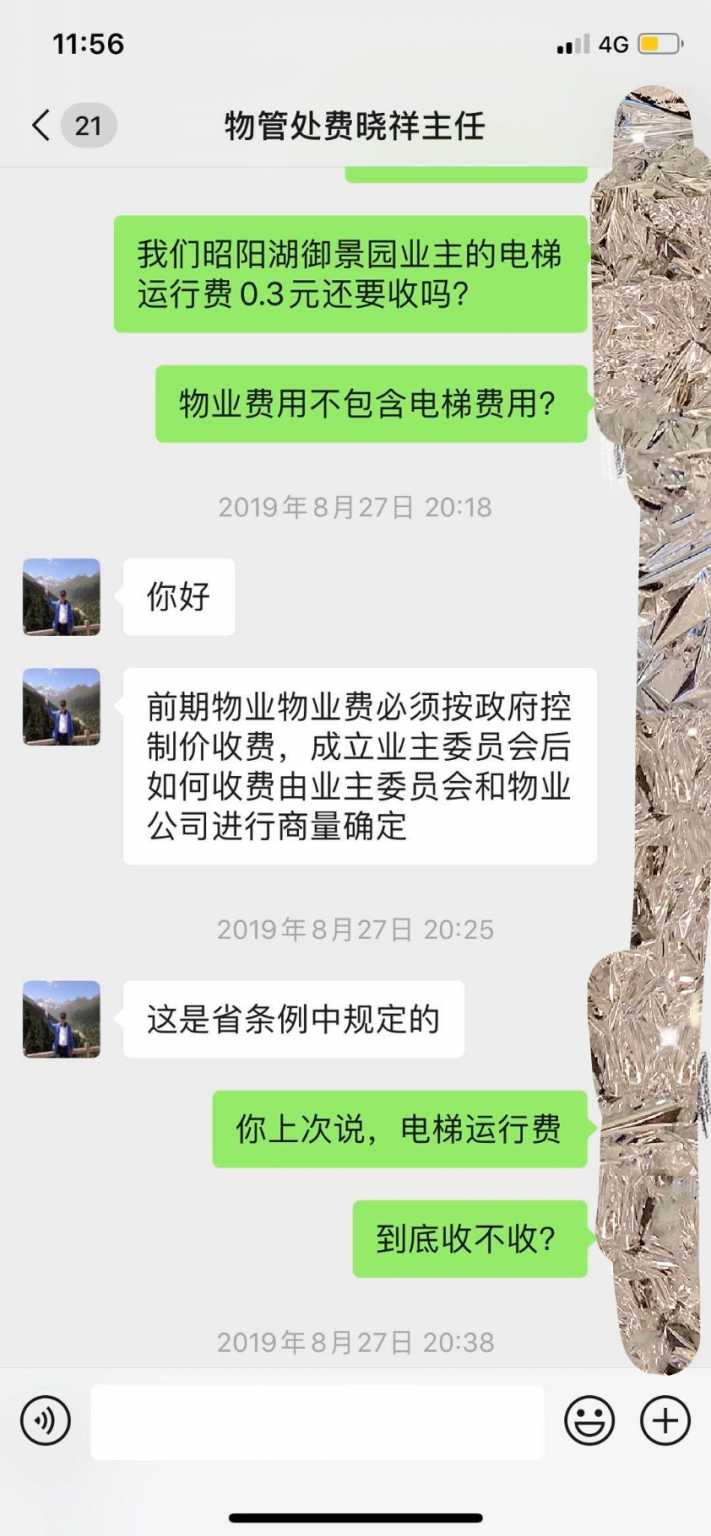This screenshot has height=1536, width=711.
Task: Go back to the chat list
Action: pos(42,126)
